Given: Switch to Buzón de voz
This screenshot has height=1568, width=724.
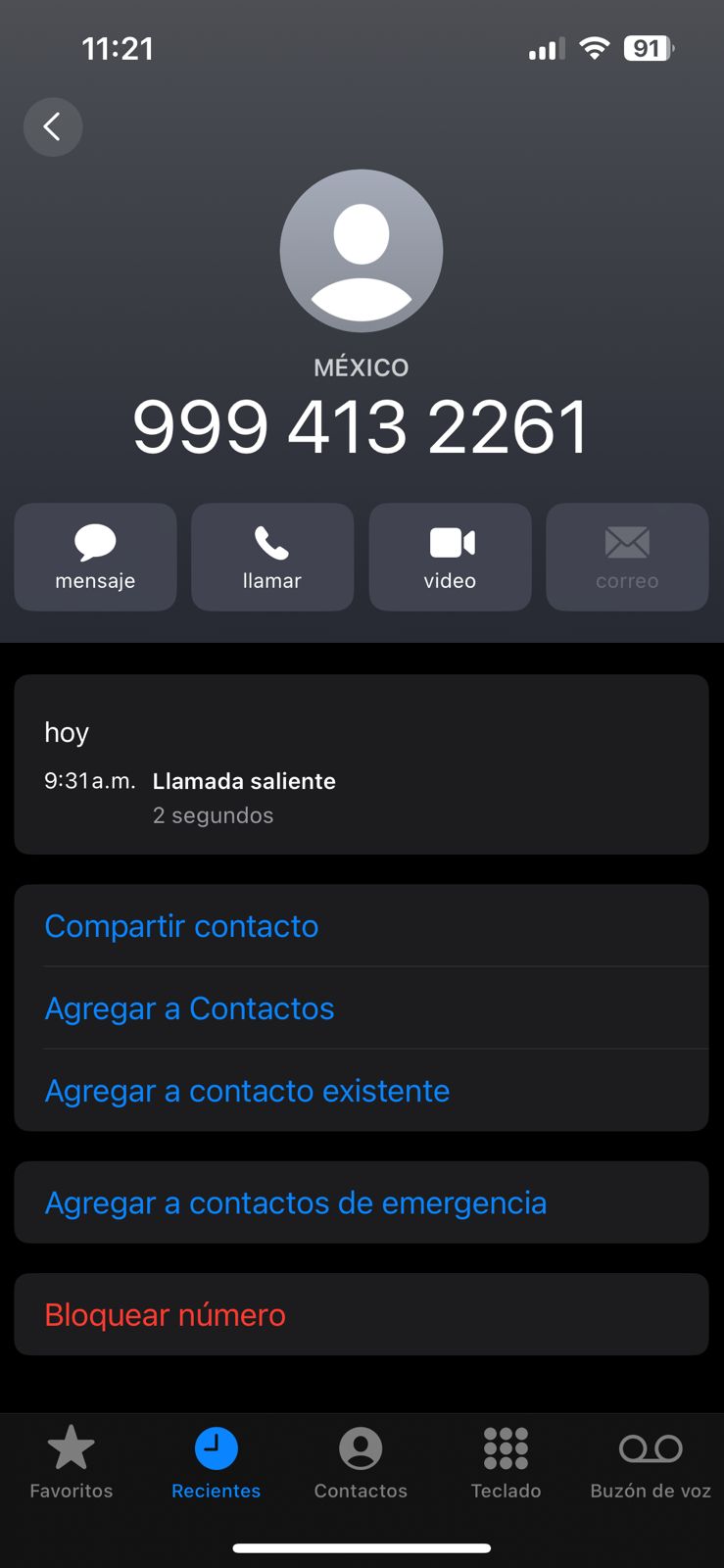Looking at the screenshot, I should [651, 1463].
